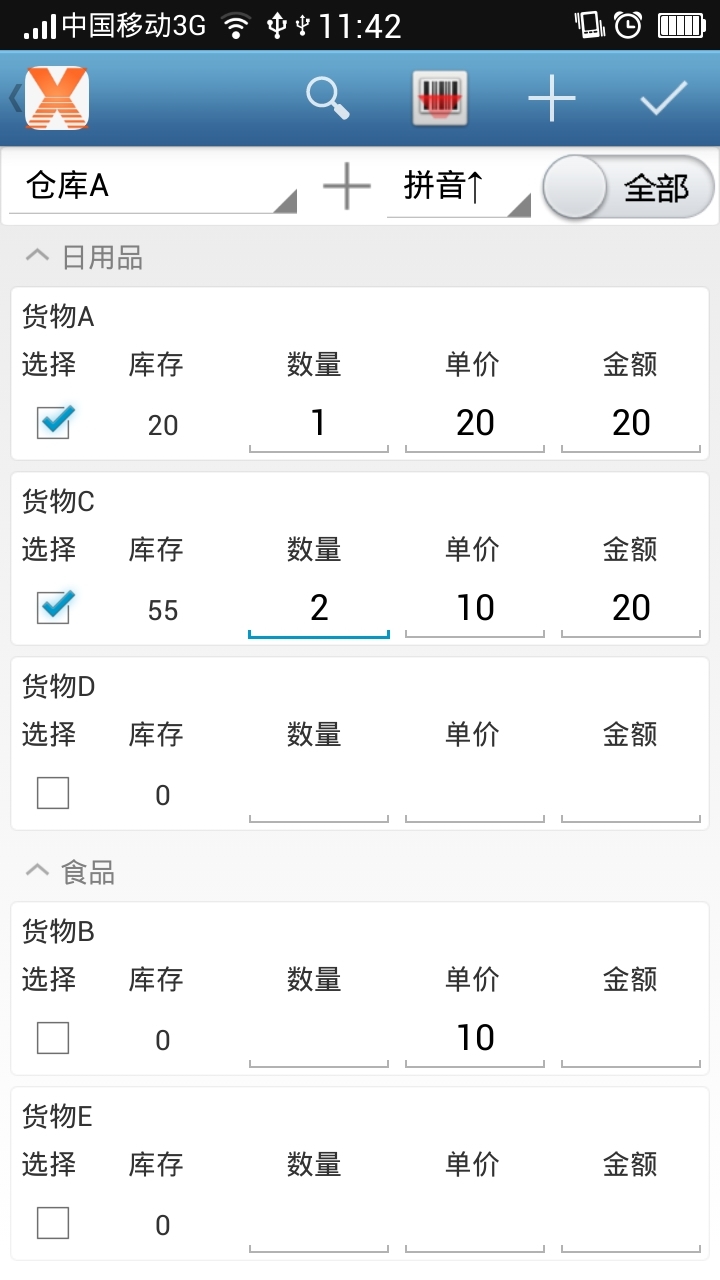
Task: Scan a barcode
Action: pyautogui.click(x=440, y=98)
